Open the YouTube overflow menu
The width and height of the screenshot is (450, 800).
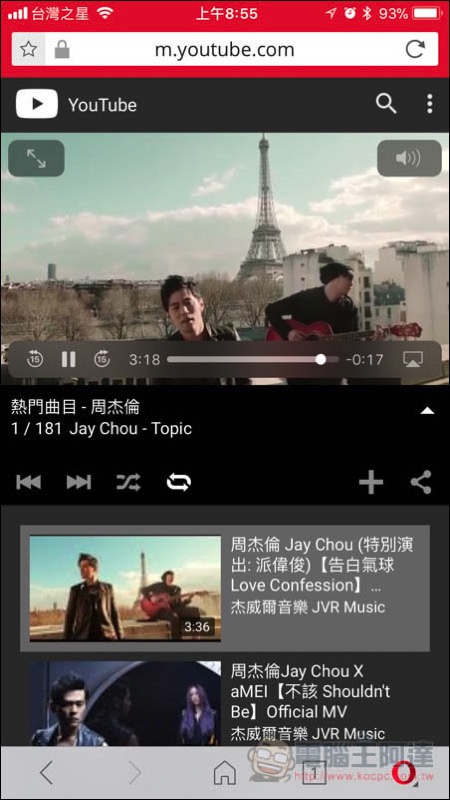[430, 104]
